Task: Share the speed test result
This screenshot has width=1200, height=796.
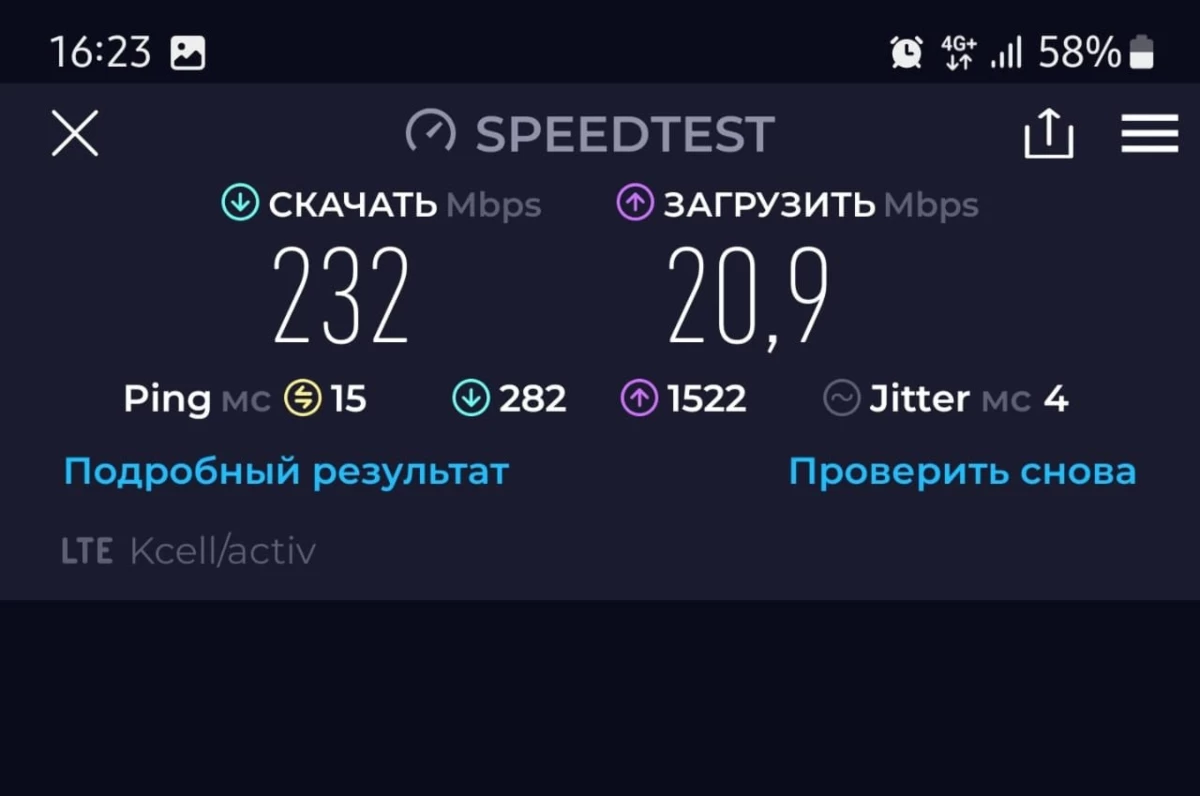Action: 1048,134
